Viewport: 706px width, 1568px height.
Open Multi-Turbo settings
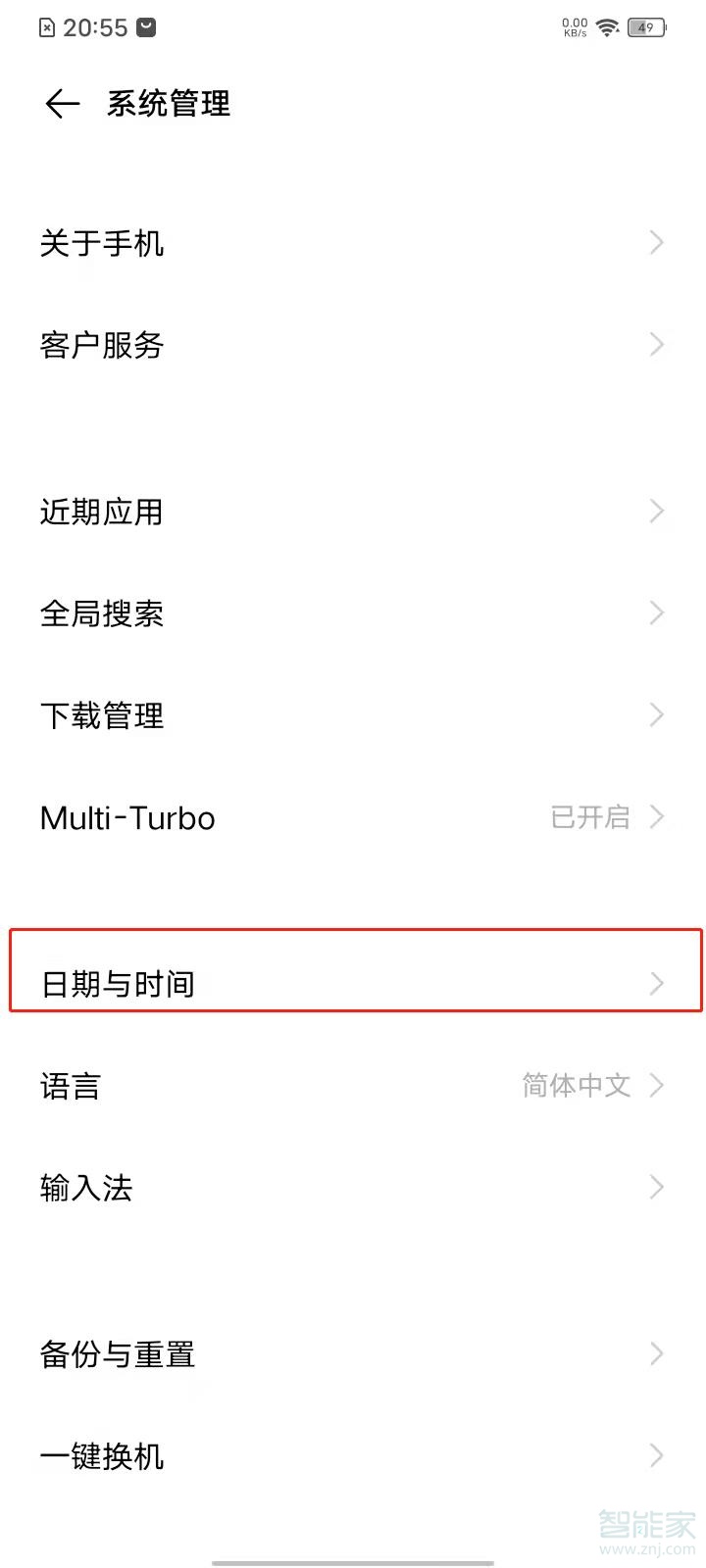[x=353, y=817]
